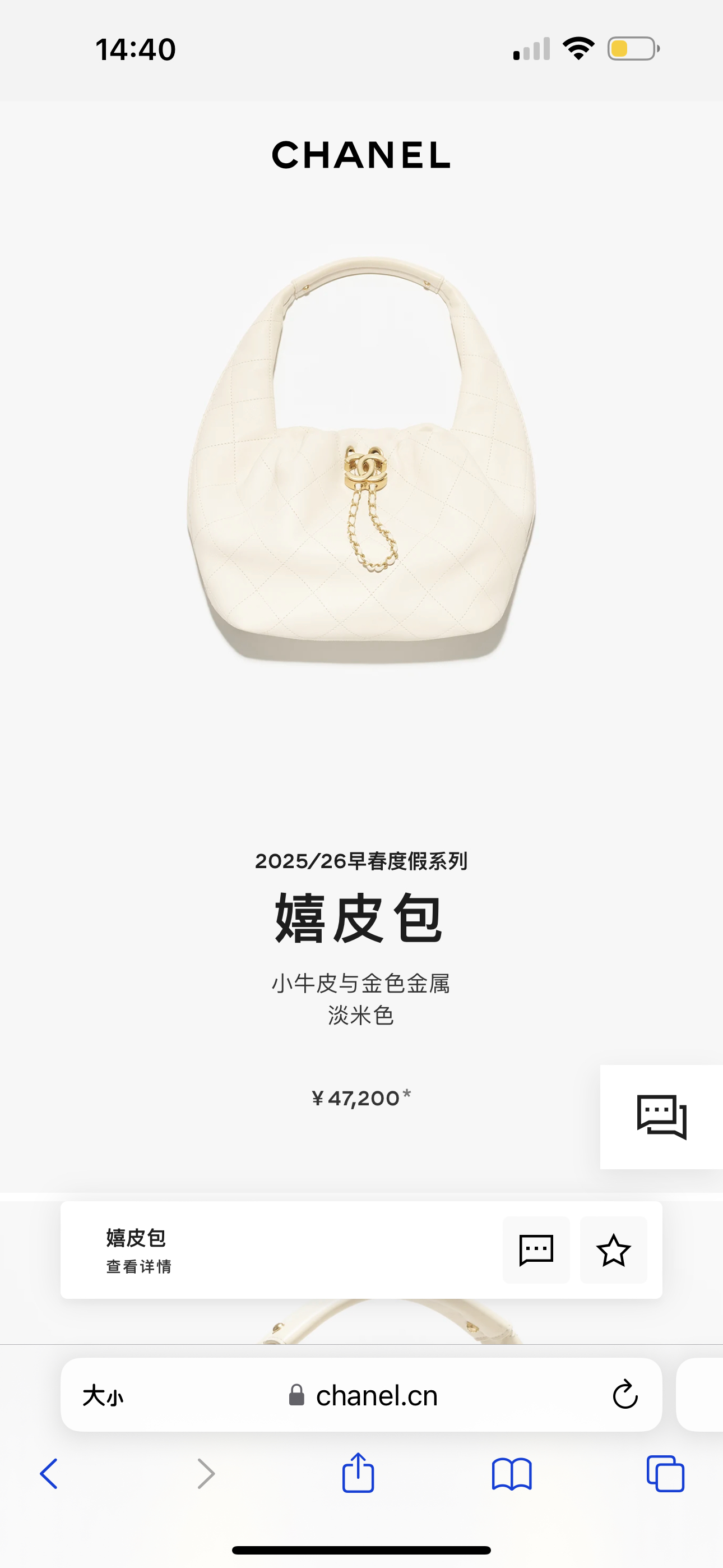
Task: Tap the beige hippie bag product image
Action: (x=361, y=463)
